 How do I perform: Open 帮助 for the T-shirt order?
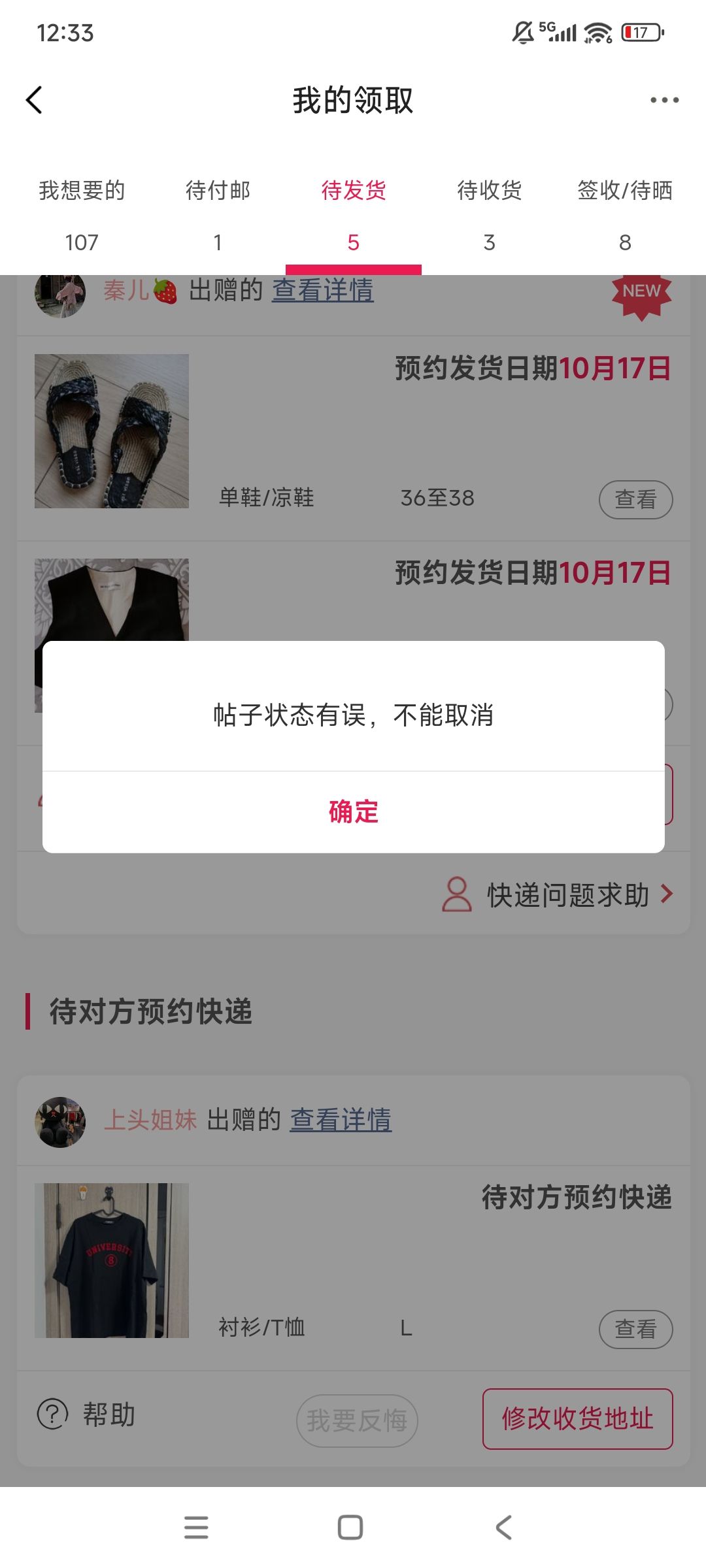pyautogui.click(x=87, y=1414)
